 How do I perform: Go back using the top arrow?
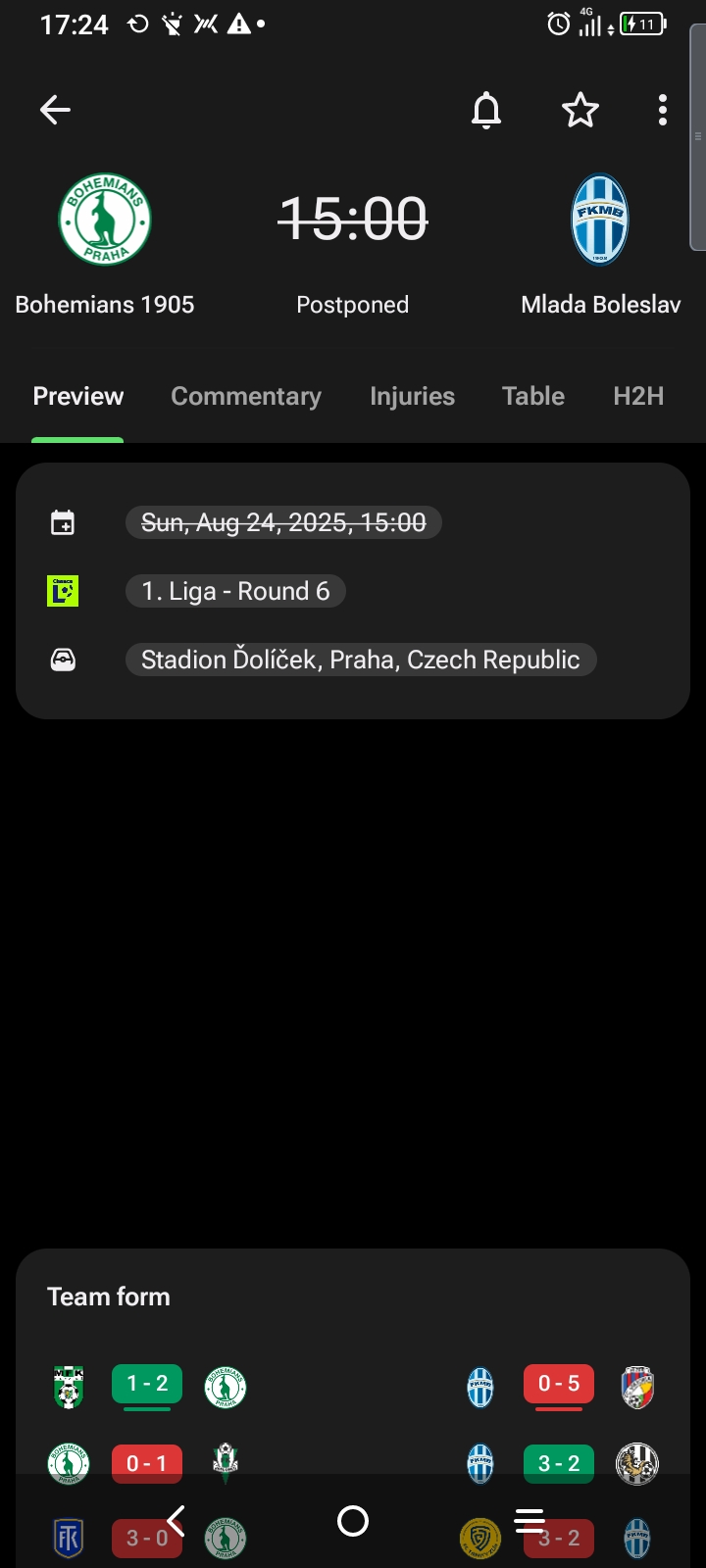[55, 110]
